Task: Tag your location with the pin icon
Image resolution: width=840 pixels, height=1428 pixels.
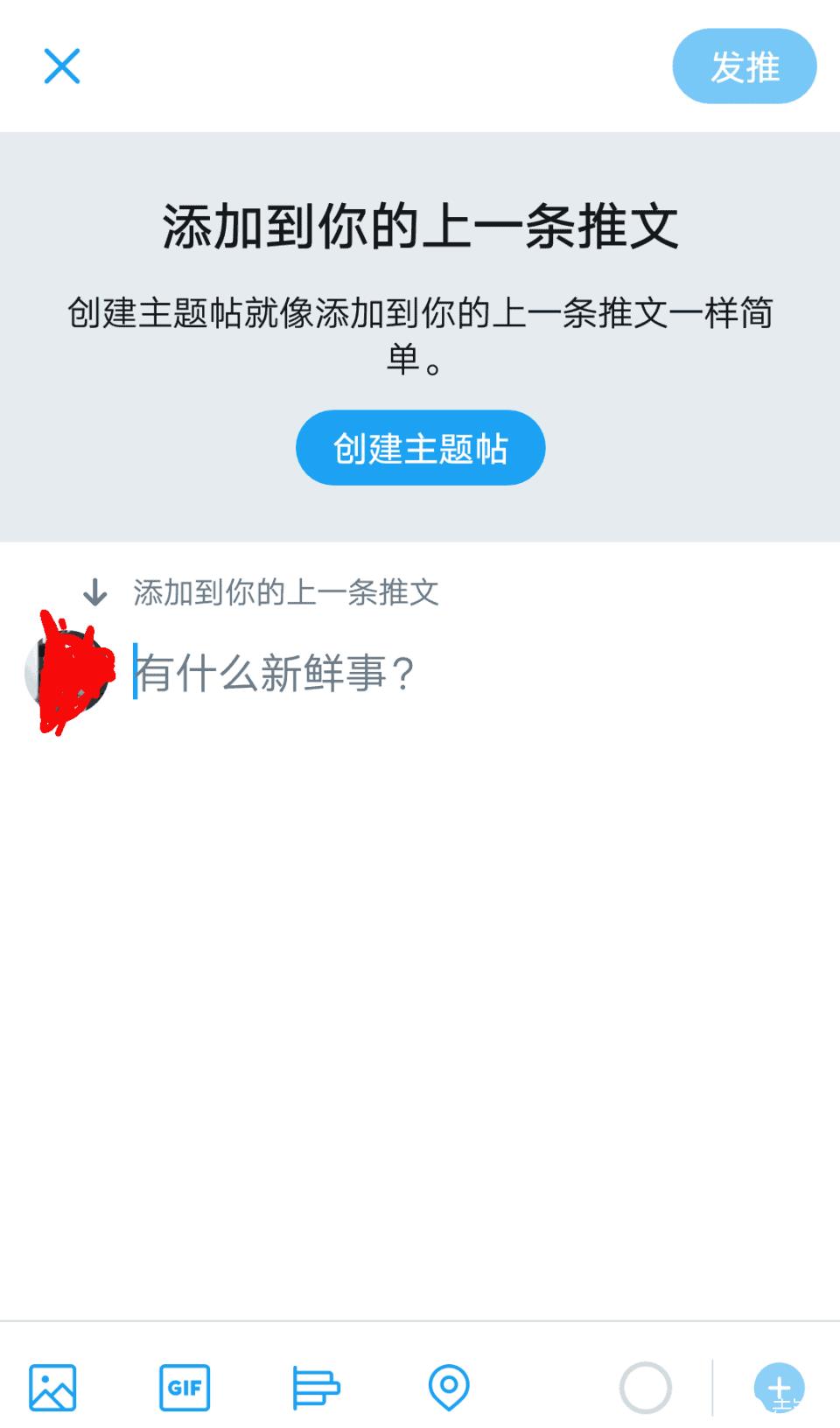Action: point(449,1387)
